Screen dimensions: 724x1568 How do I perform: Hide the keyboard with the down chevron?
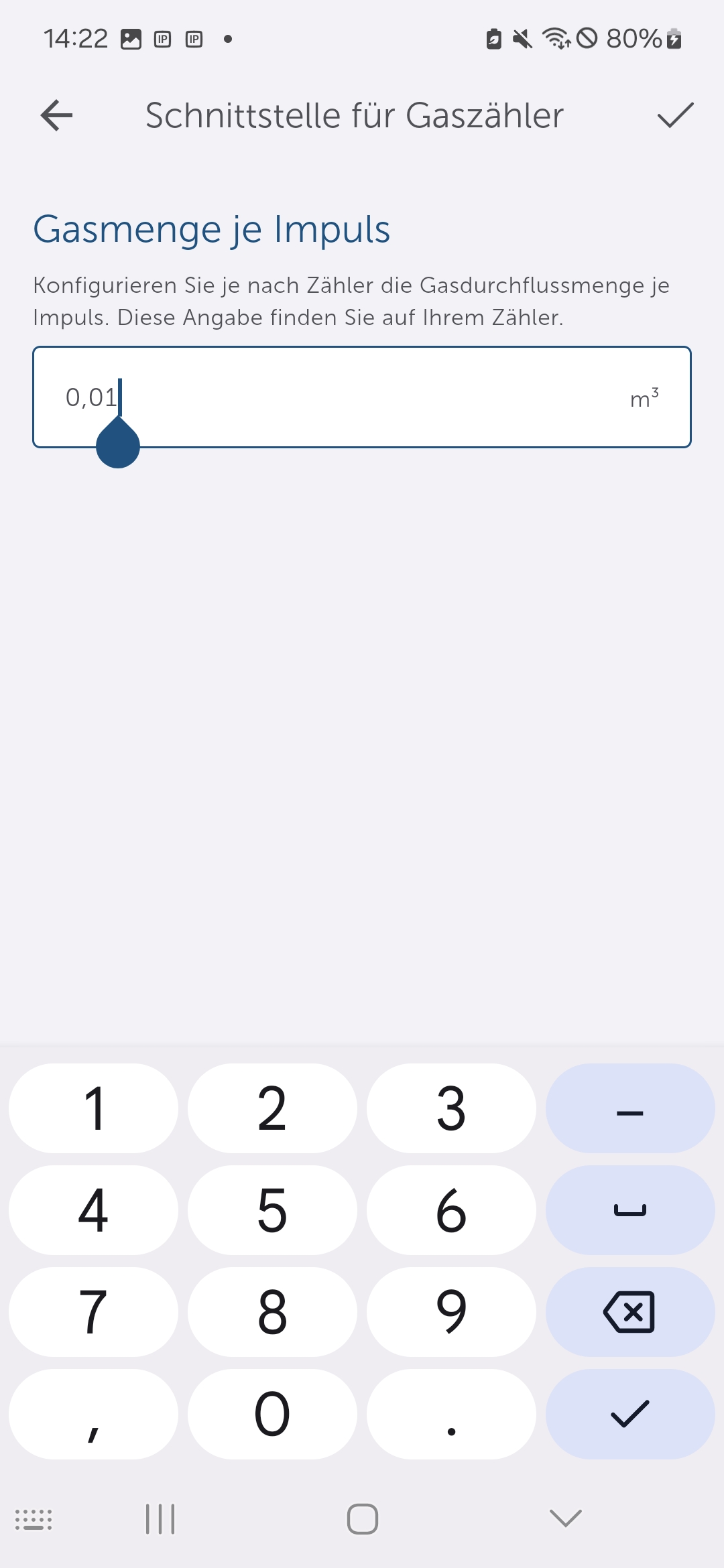(565, 1518)
